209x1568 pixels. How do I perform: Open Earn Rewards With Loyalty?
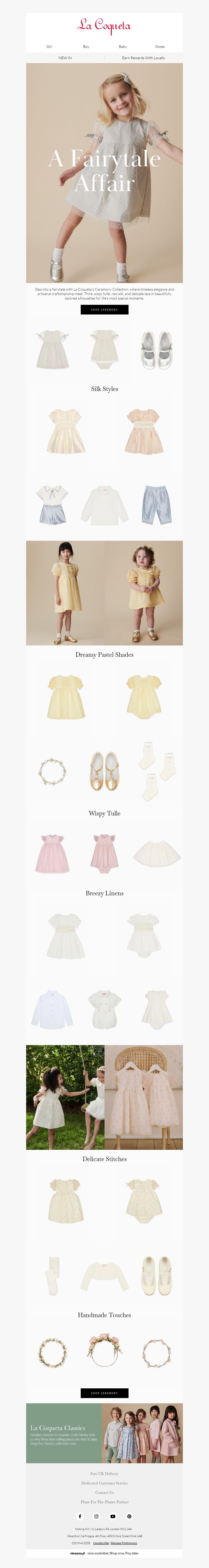[143, 58]
